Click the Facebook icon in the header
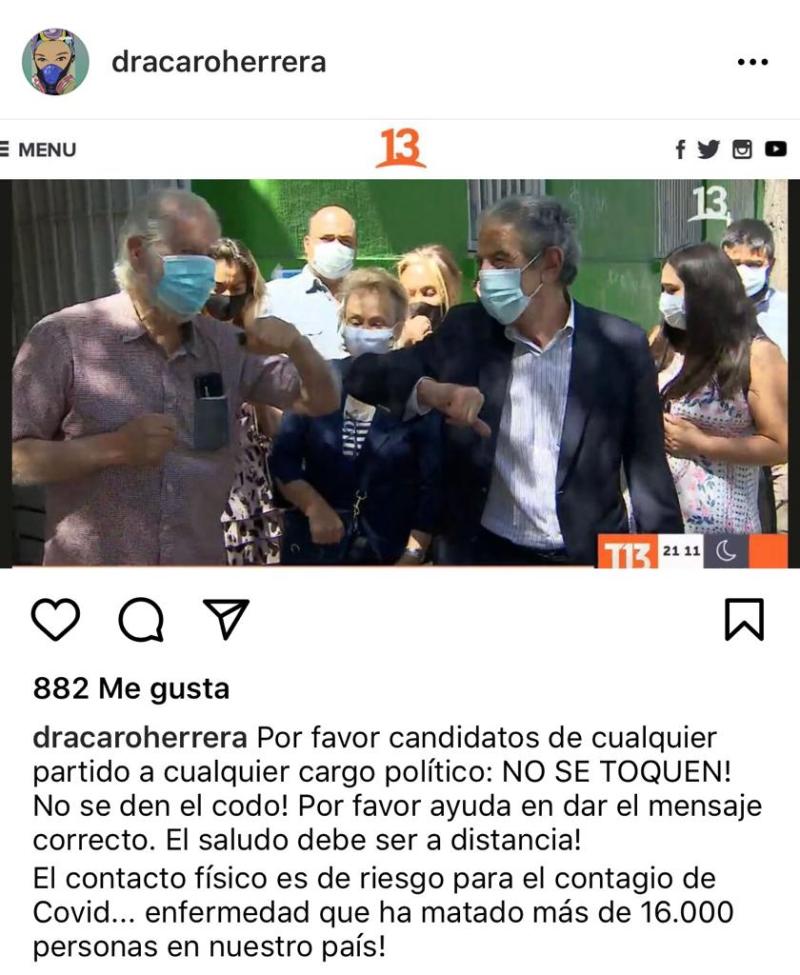 click(x=683, y=146)
